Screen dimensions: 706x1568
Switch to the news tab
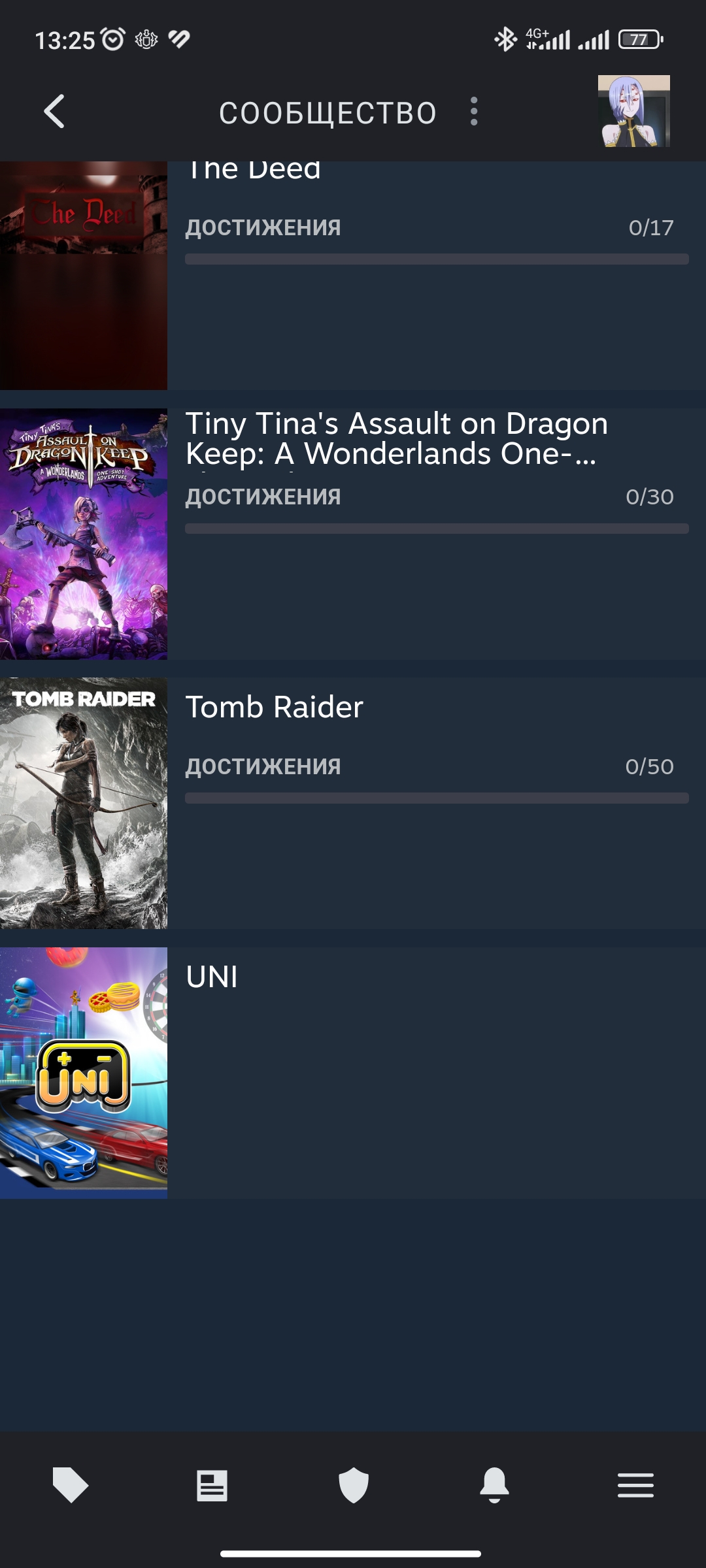pos(212,1486)
